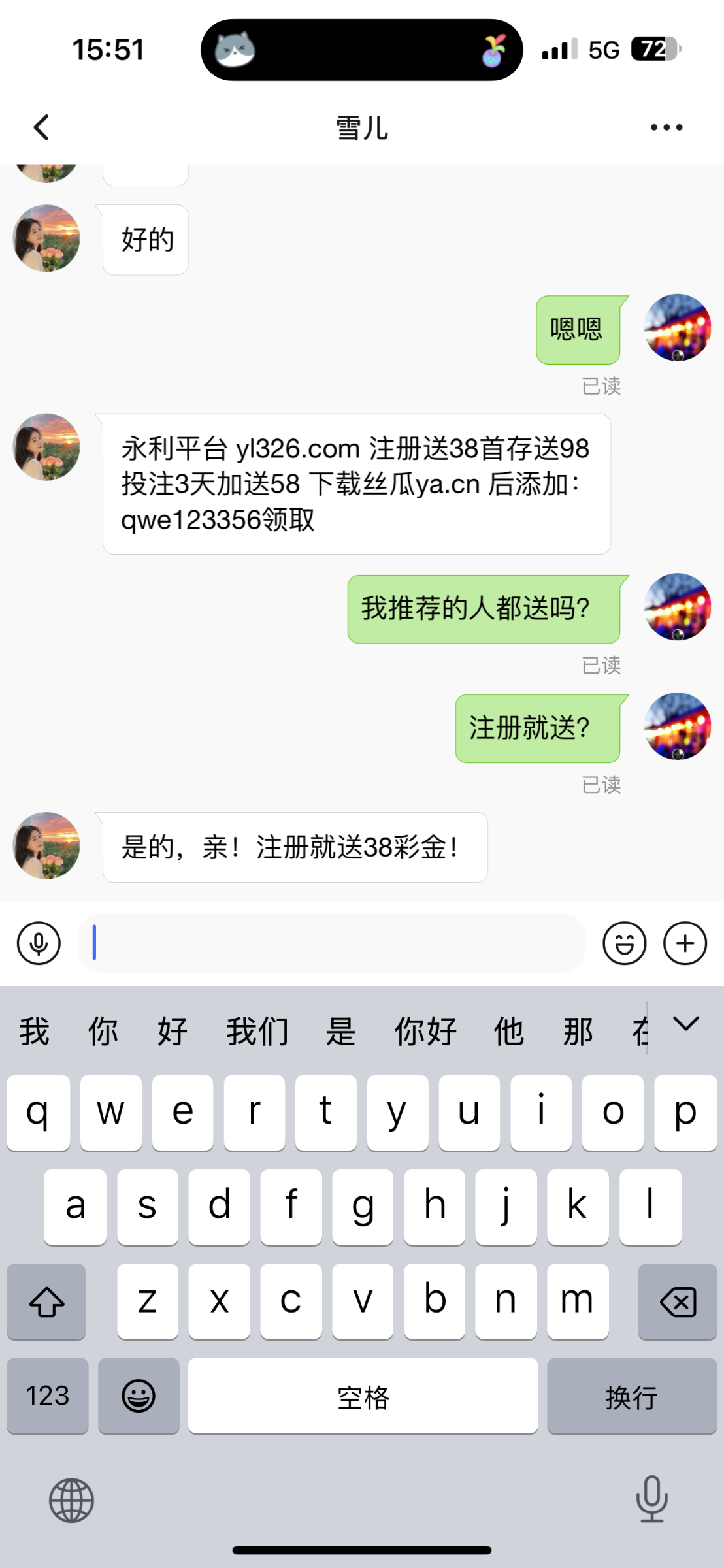
Task: Select the 你好 keyboard suggestion
Action: (425, 1032)
